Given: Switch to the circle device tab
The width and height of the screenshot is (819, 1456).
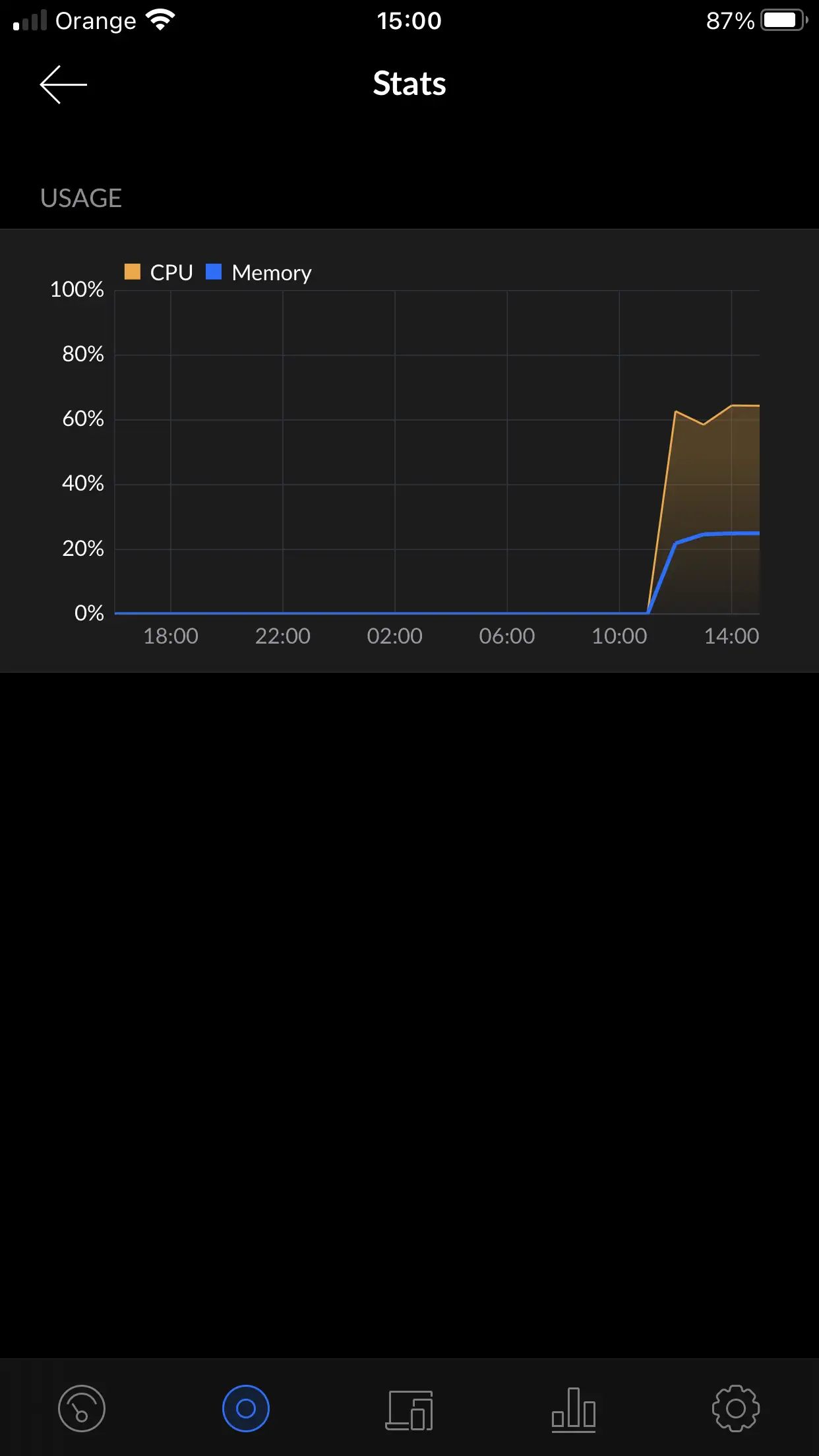Looking at the screenshot, I should pyautogui.click(x=245, y=1409).
